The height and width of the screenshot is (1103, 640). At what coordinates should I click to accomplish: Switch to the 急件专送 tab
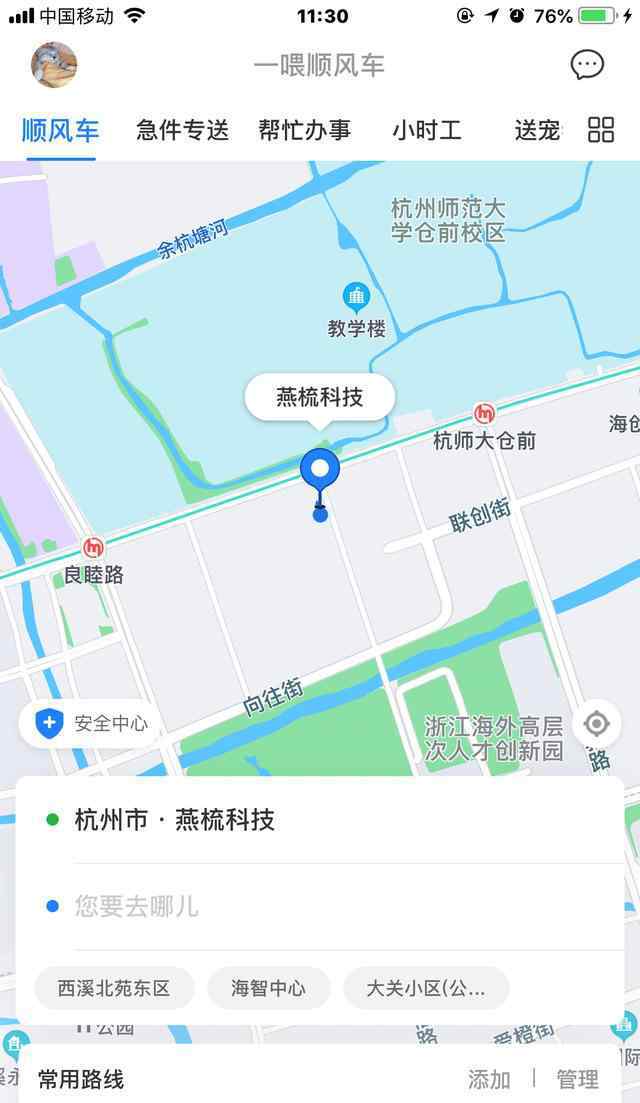click(x=182, y=130)
